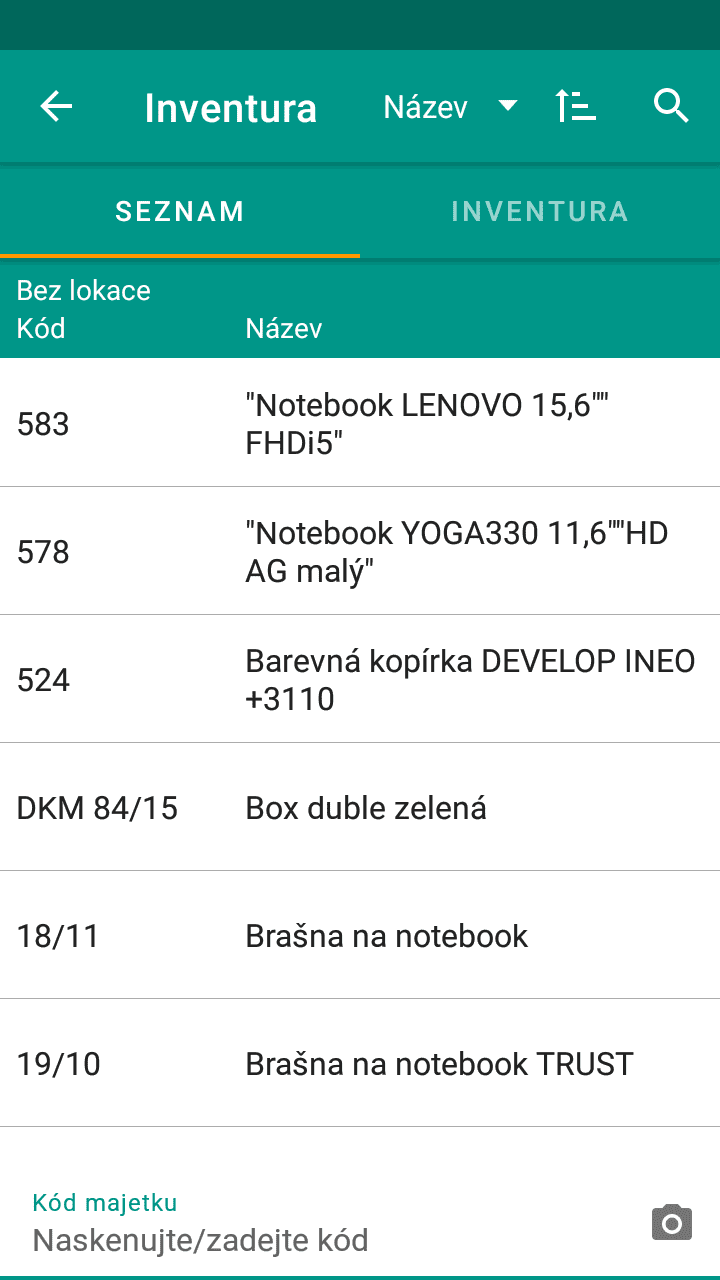The width and height of the screenshot is (720, 1280).
Task: Open Barevná kopírka DEVELOP INEO row
Action: pyautogui.click(x=360, y=680)
